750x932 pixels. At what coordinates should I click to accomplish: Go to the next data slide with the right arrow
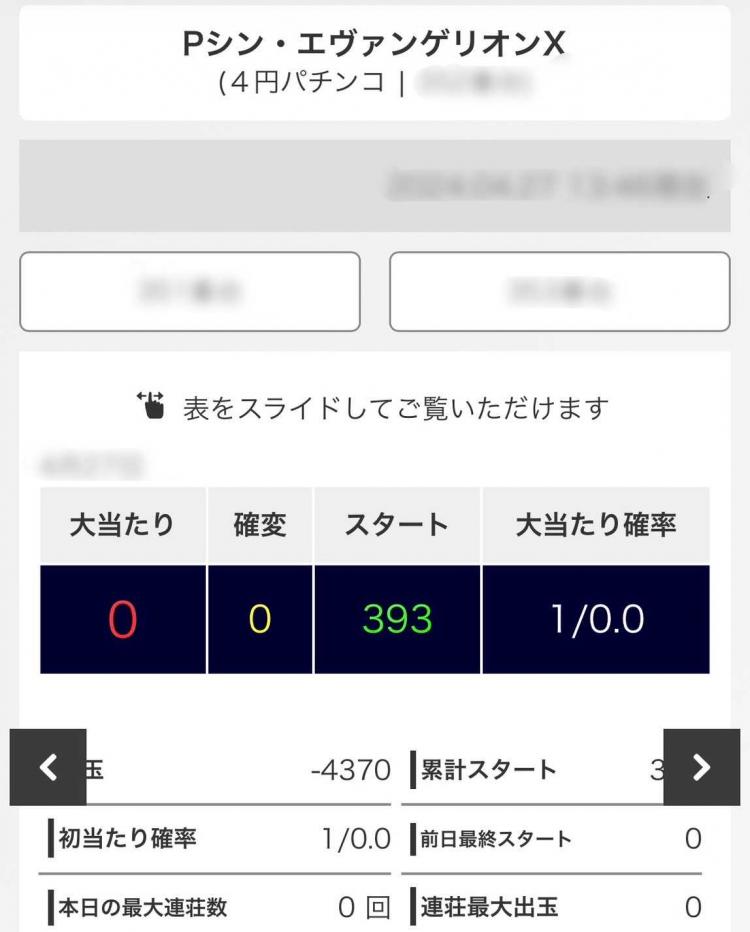pos(701,767)
